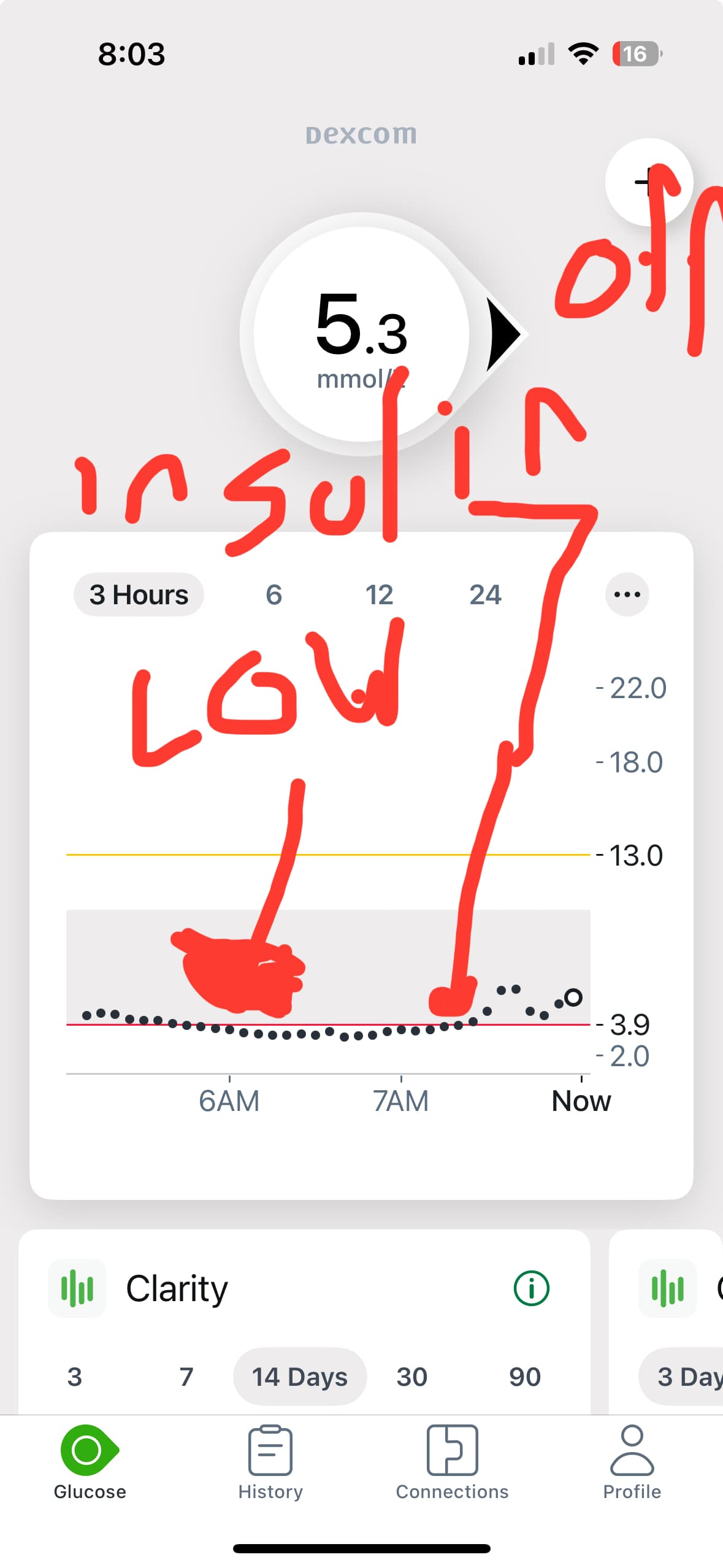Select 14 Days in Clarity summary
The width and height of the screenshot is (723, 1568).
point(300,1376)
